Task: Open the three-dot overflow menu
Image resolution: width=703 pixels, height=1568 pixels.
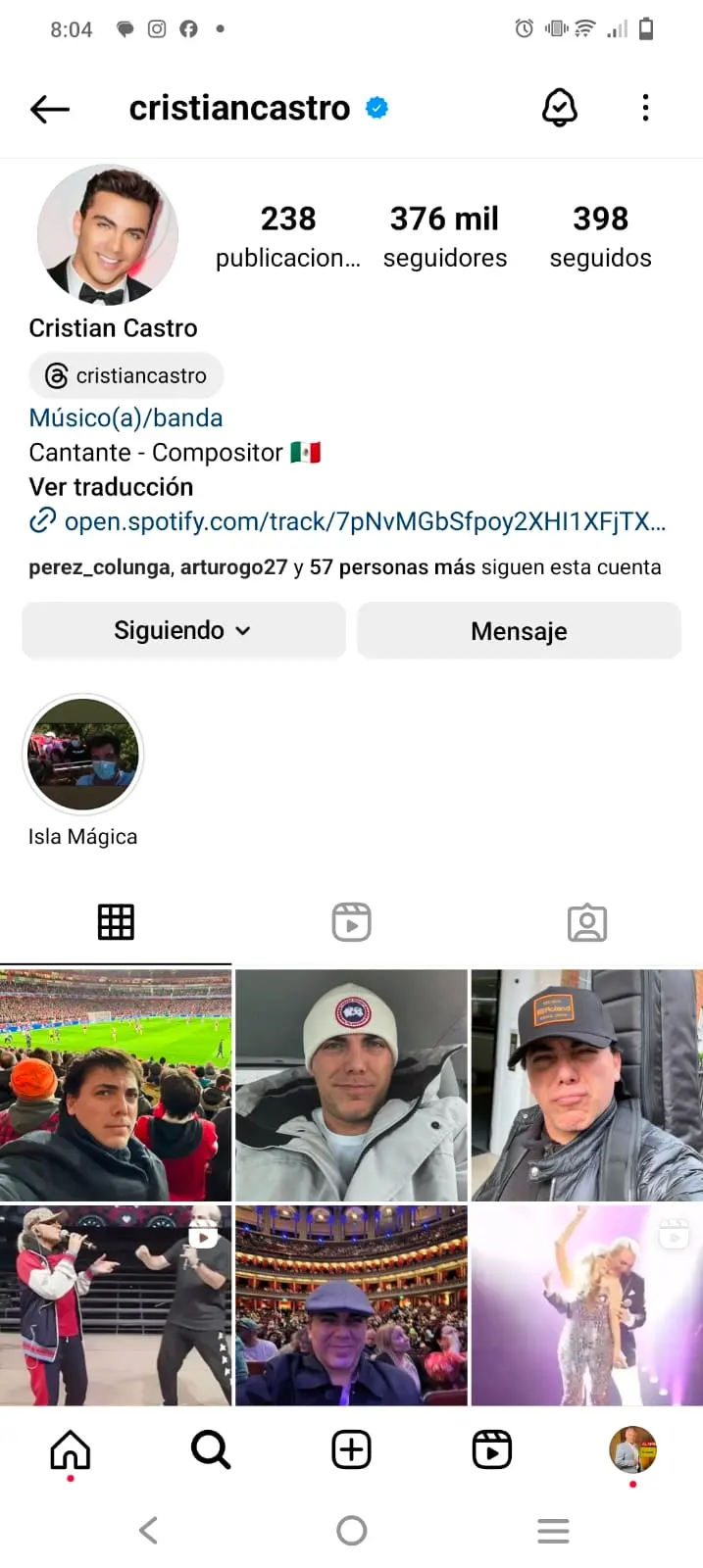Action: tap(645, 108)
